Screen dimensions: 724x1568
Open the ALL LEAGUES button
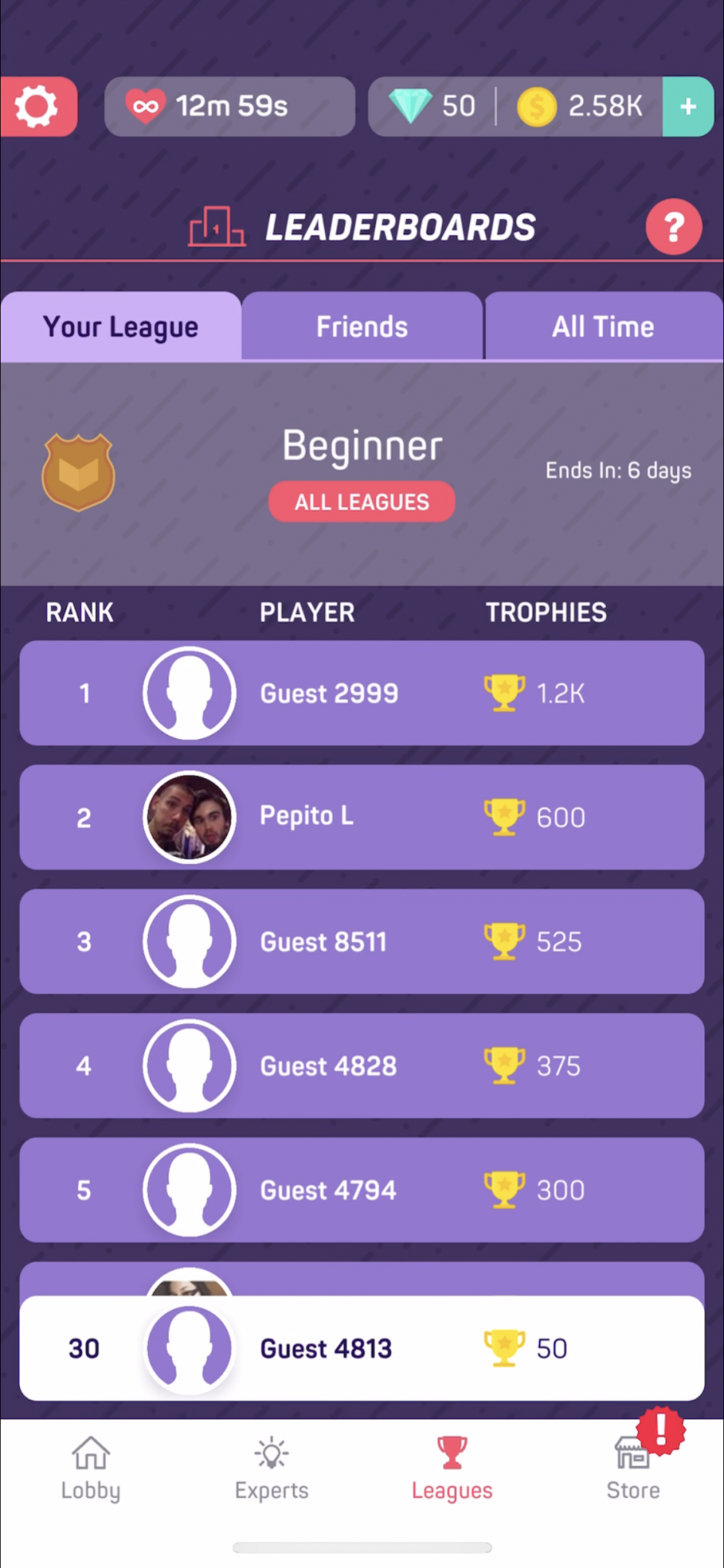pos(361,501)
